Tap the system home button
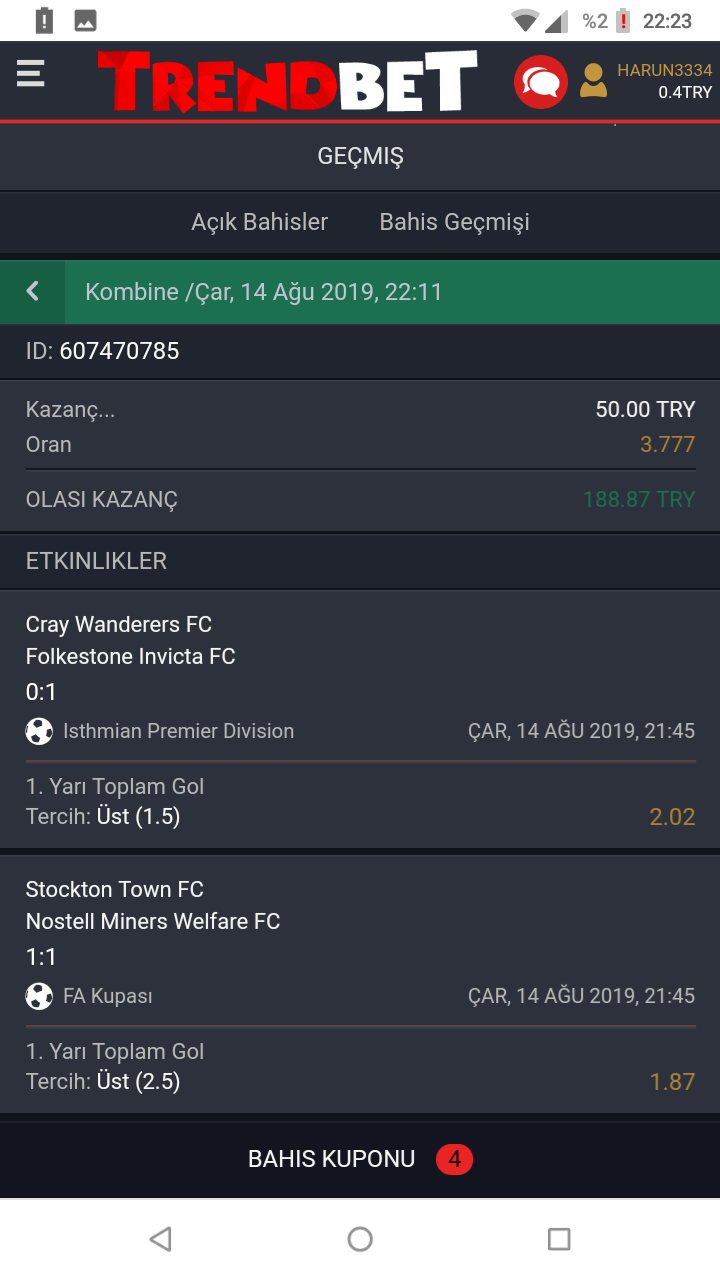720x1280 pixels. click(360, 1239)
